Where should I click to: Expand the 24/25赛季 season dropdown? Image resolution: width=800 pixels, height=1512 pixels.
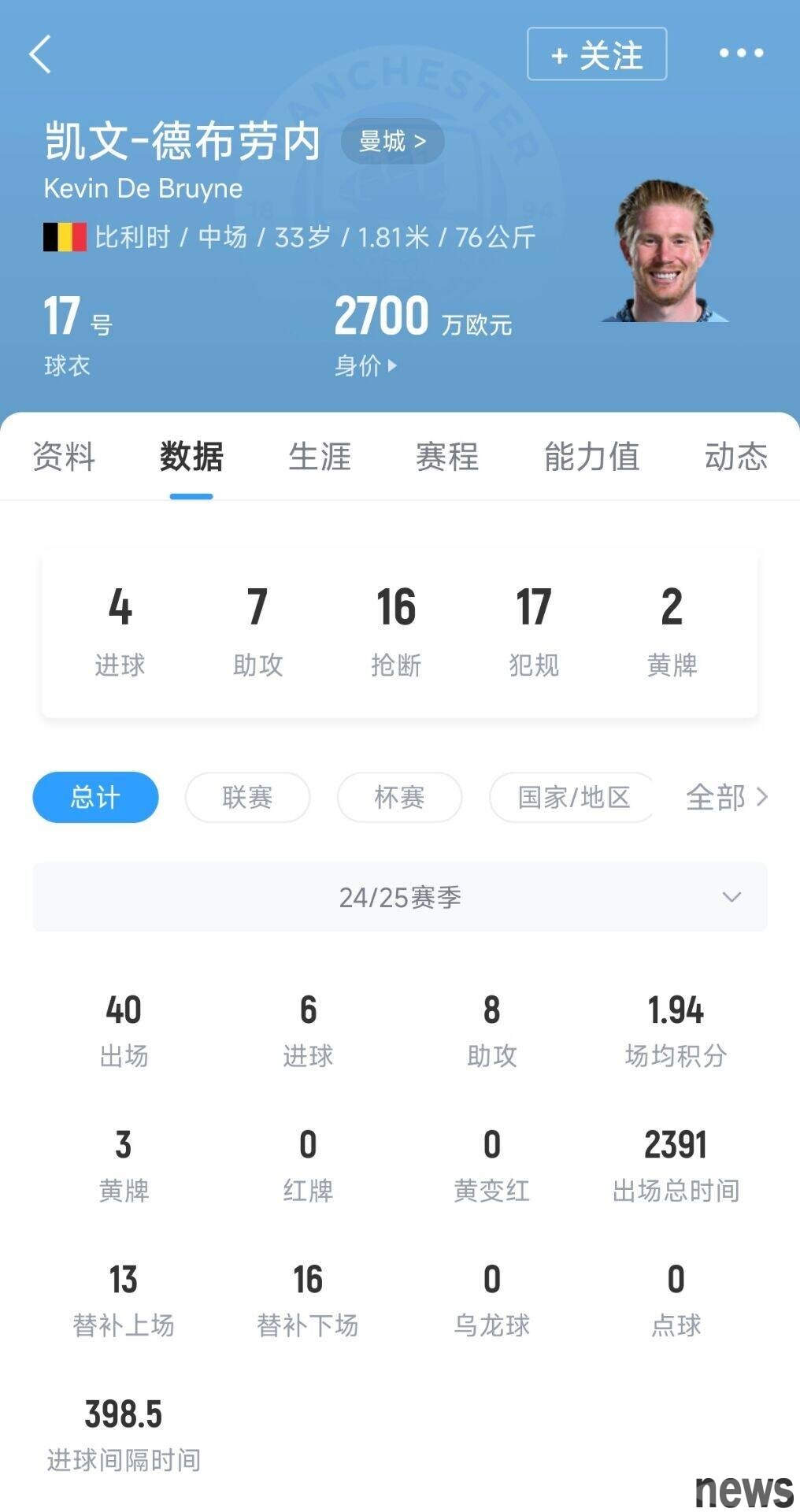pyautogui.click(x=400, y=897)
